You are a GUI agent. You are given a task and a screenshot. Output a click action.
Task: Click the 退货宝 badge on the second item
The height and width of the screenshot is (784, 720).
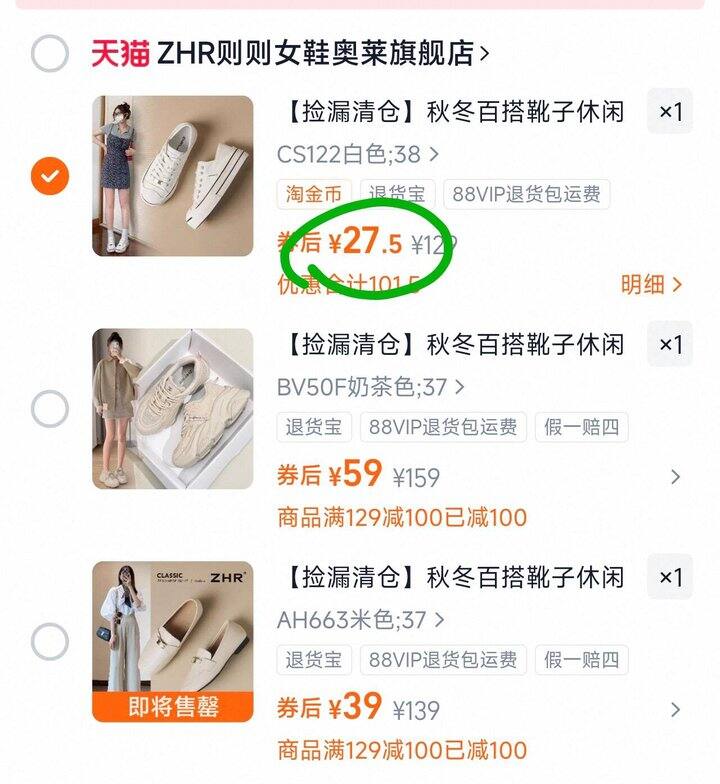310,427
